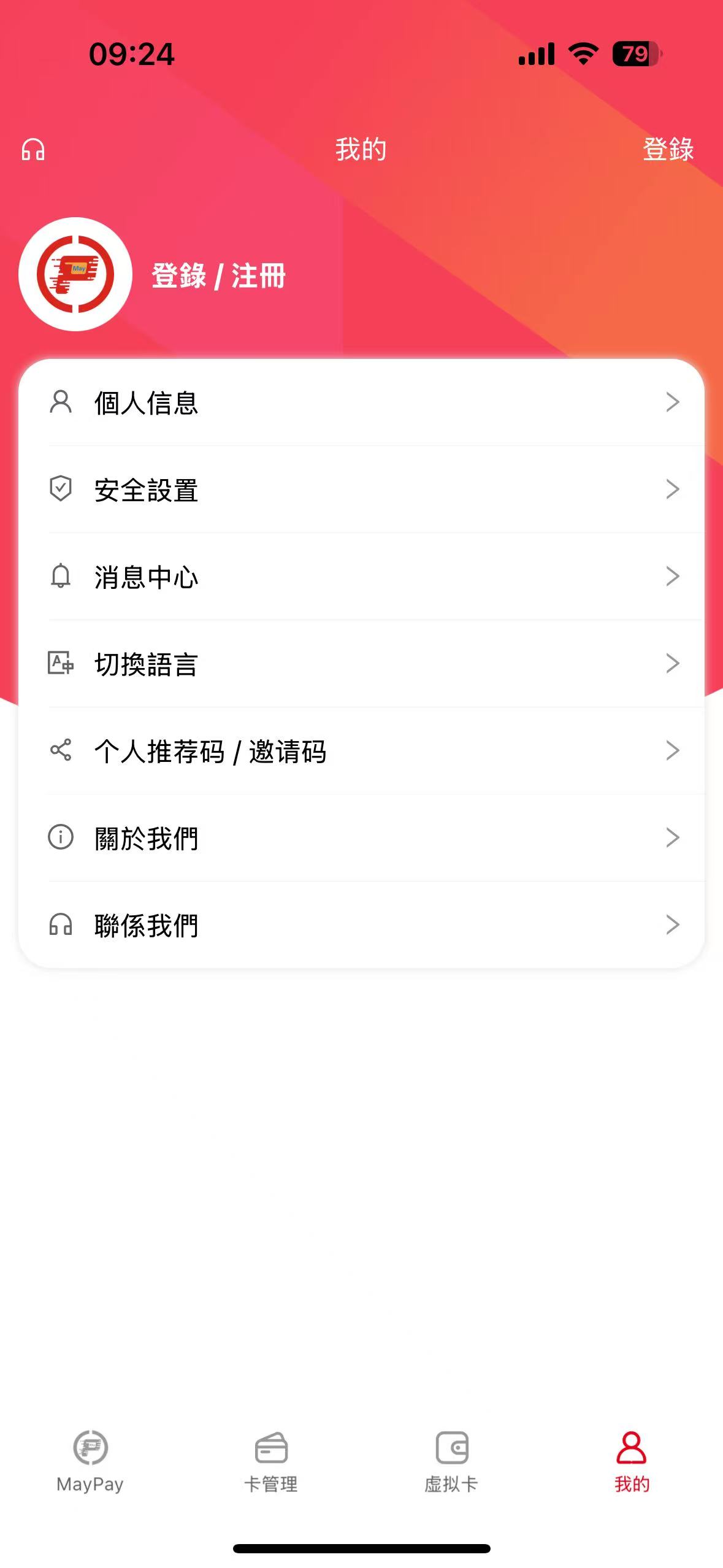This screenshot has height=1568, width=723.
Task: Open customer support headset icon in header
Action: point(33,149)
